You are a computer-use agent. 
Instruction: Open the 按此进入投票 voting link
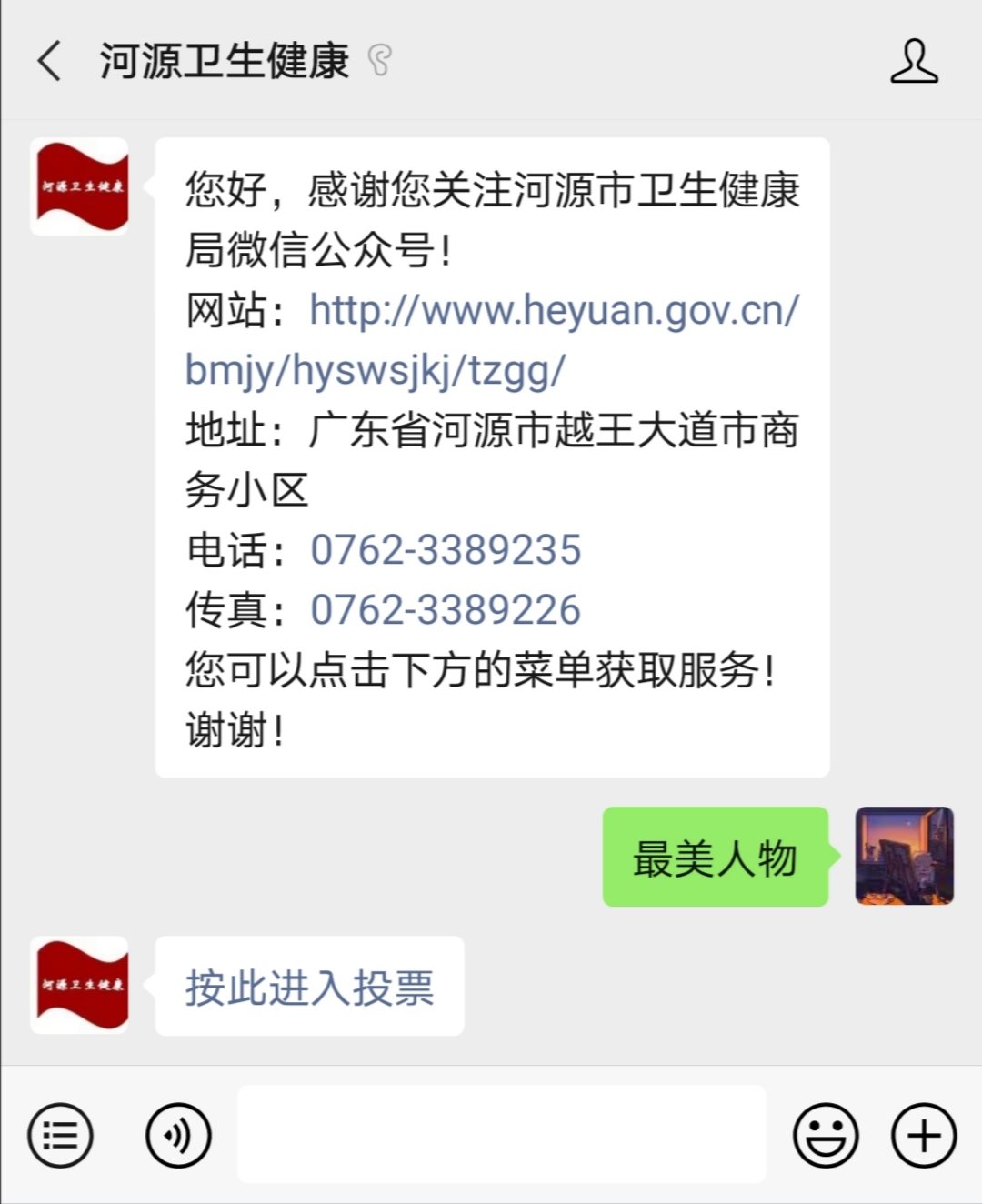[x=310, y=988]
